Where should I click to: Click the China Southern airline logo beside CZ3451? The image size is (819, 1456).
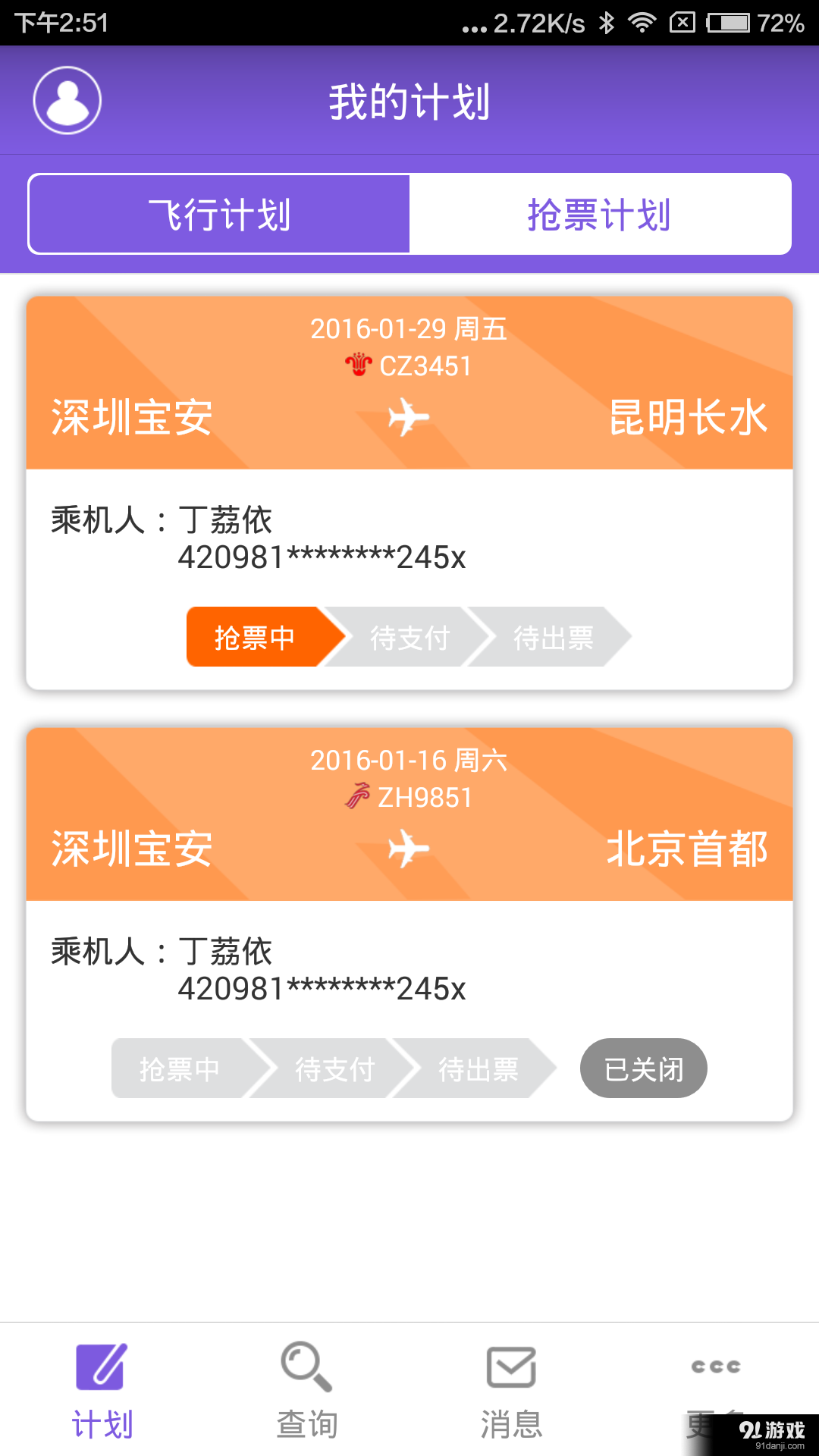(x=359, y=365)
